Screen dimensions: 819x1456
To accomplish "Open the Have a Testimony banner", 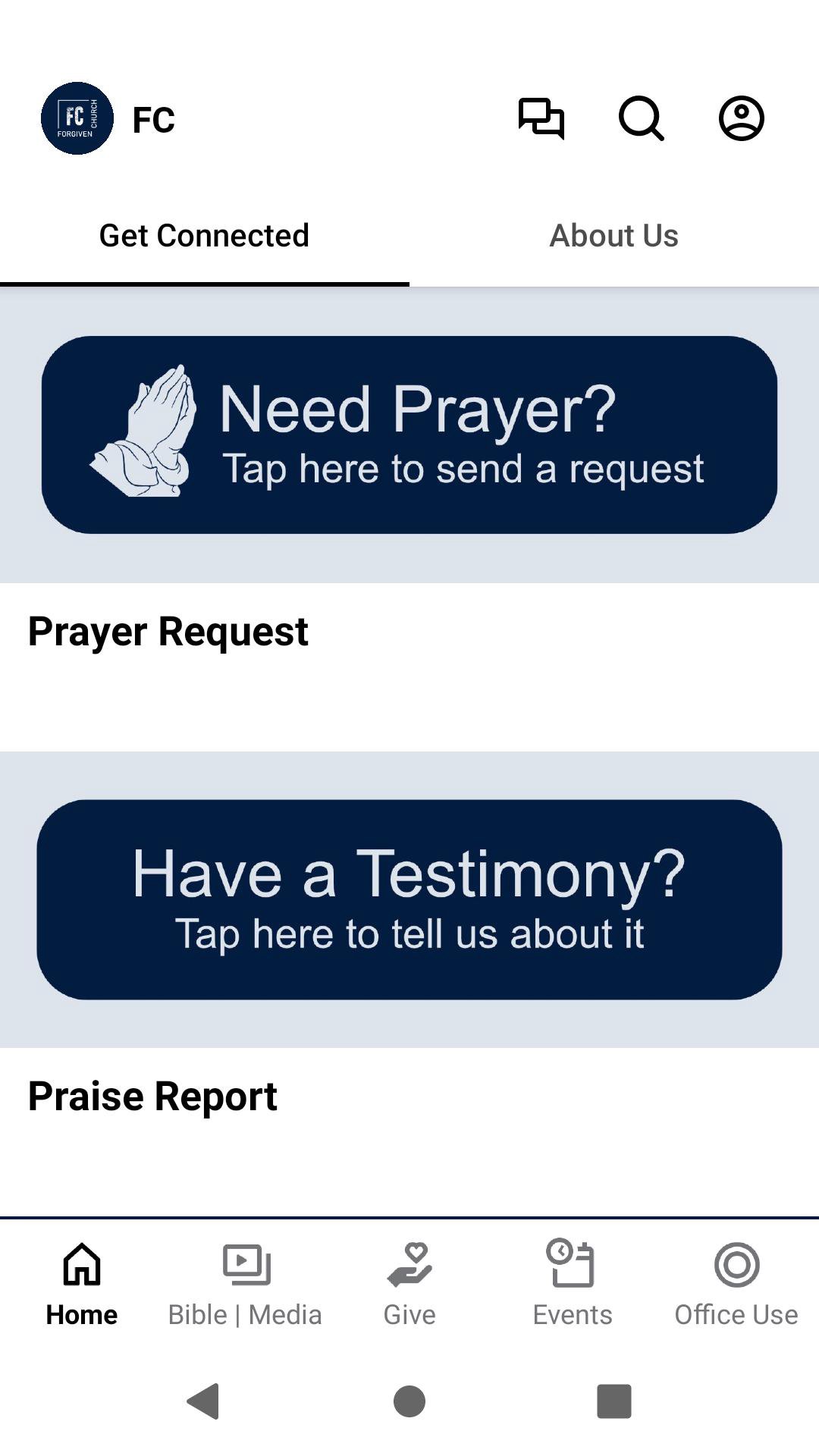I will pyautogui.click(x=409, y=899).
